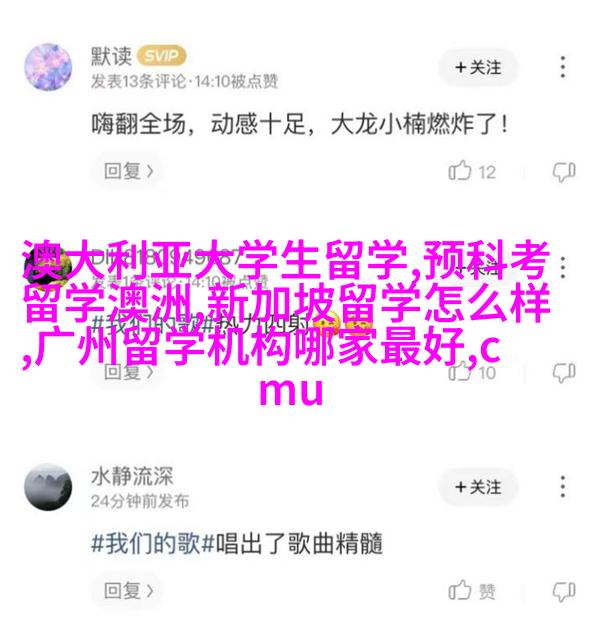Screen dimensions: 600x638
Task: Dislike 水静流深's comment
Action: tap(565, 590)
